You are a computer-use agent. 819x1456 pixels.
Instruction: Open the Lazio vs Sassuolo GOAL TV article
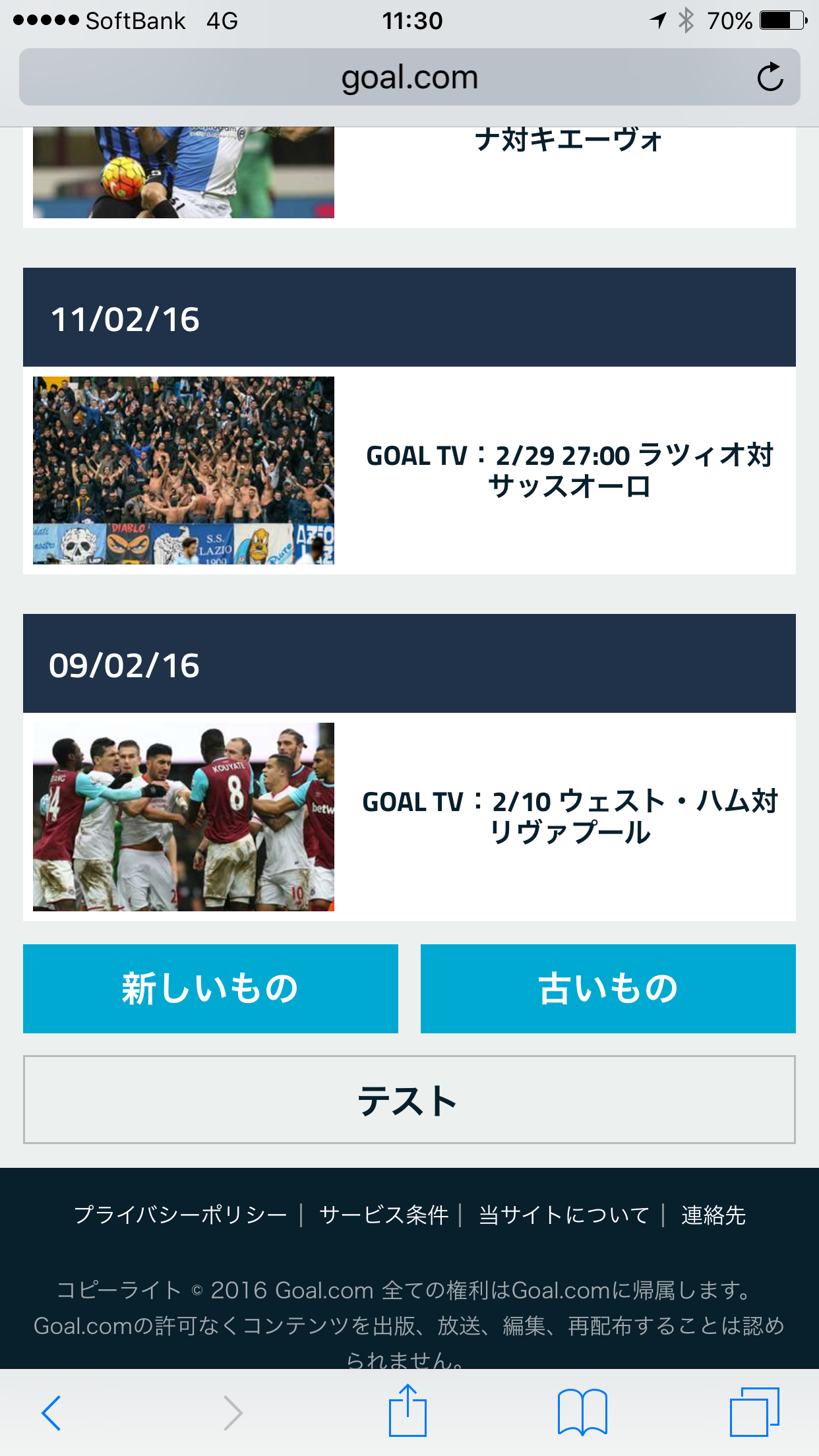[569, 471]
